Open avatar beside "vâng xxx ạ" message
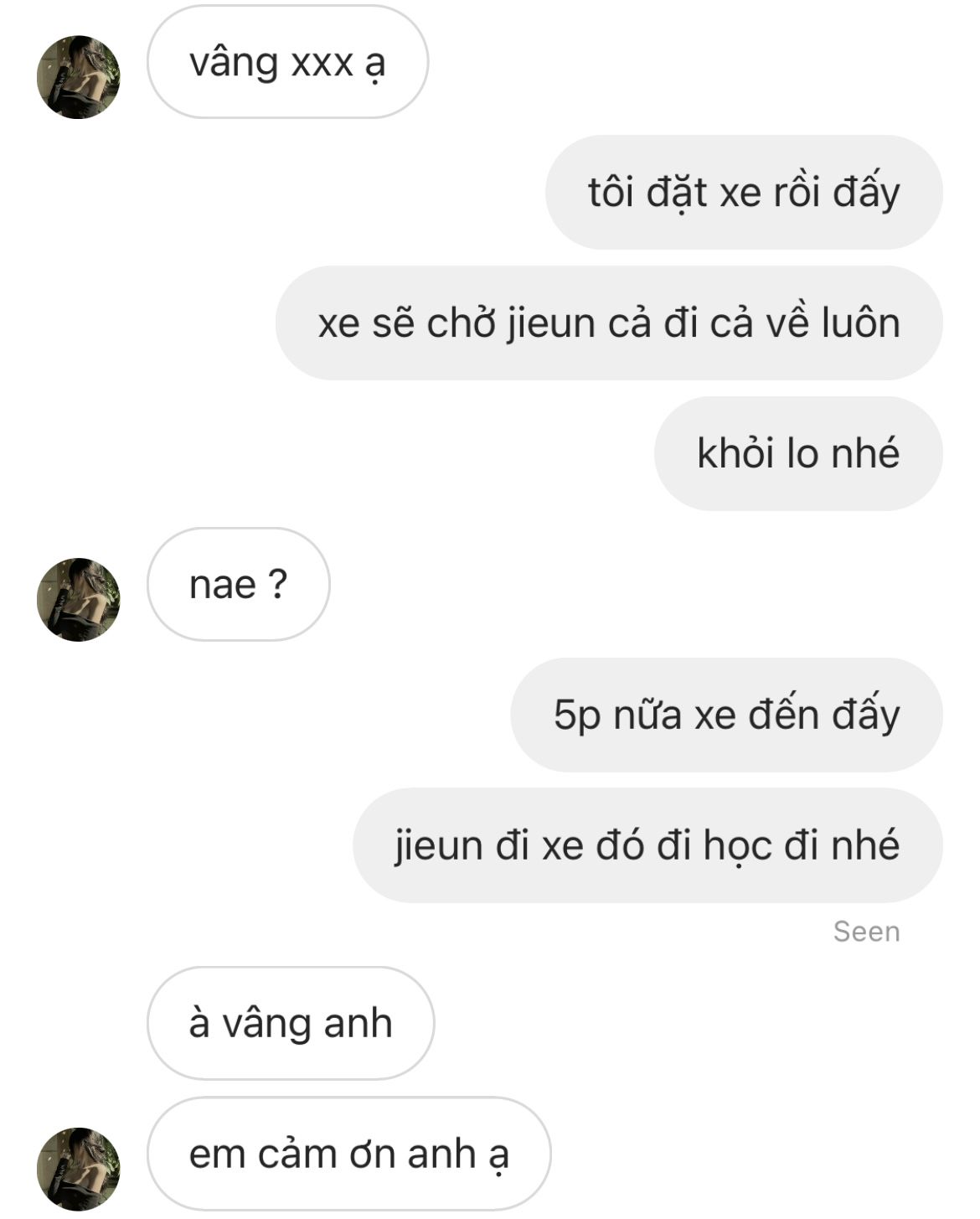The image size is (980, 1219). 79,77
